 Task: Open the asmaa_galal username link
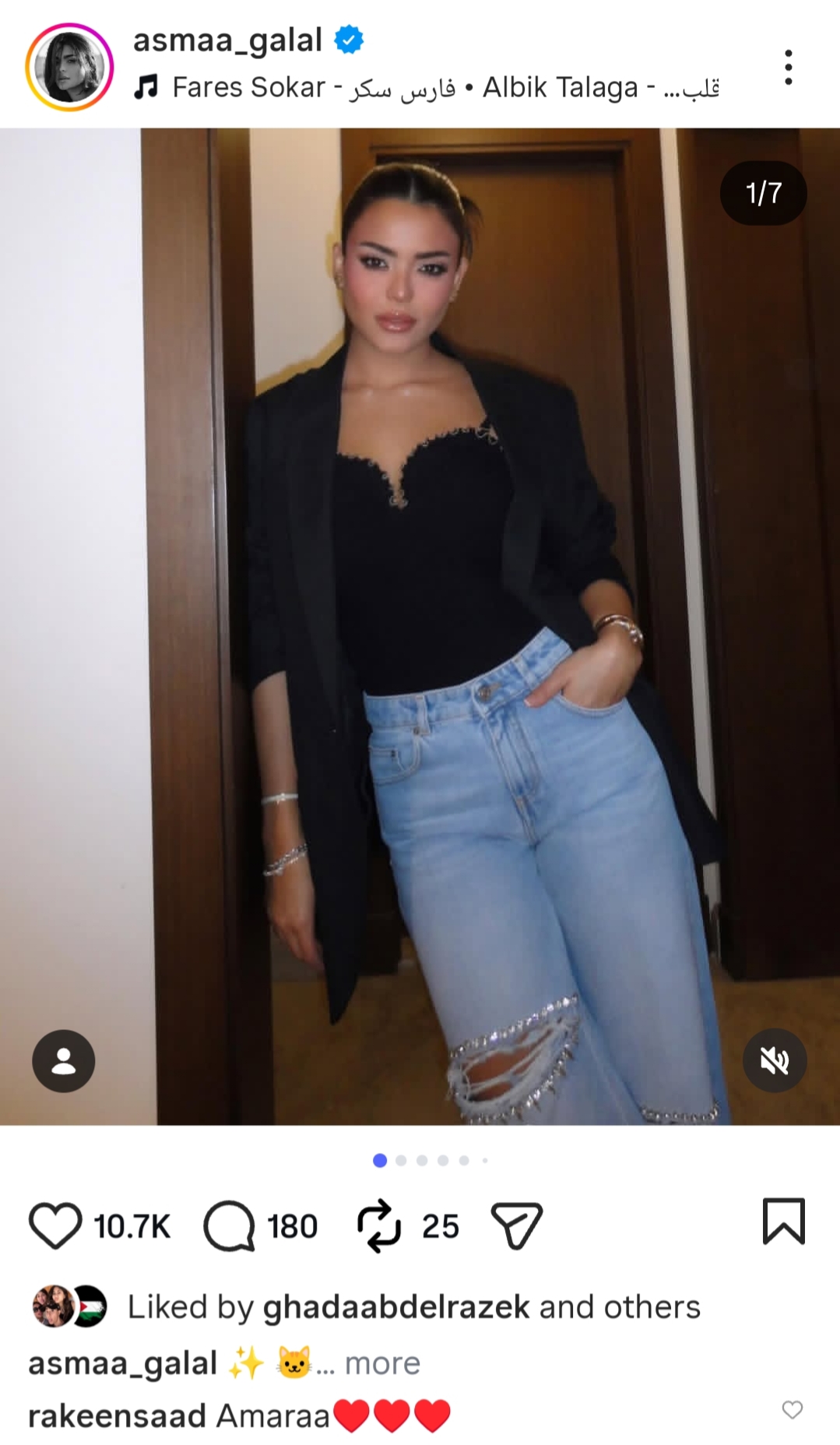click(x=227, y=40)
